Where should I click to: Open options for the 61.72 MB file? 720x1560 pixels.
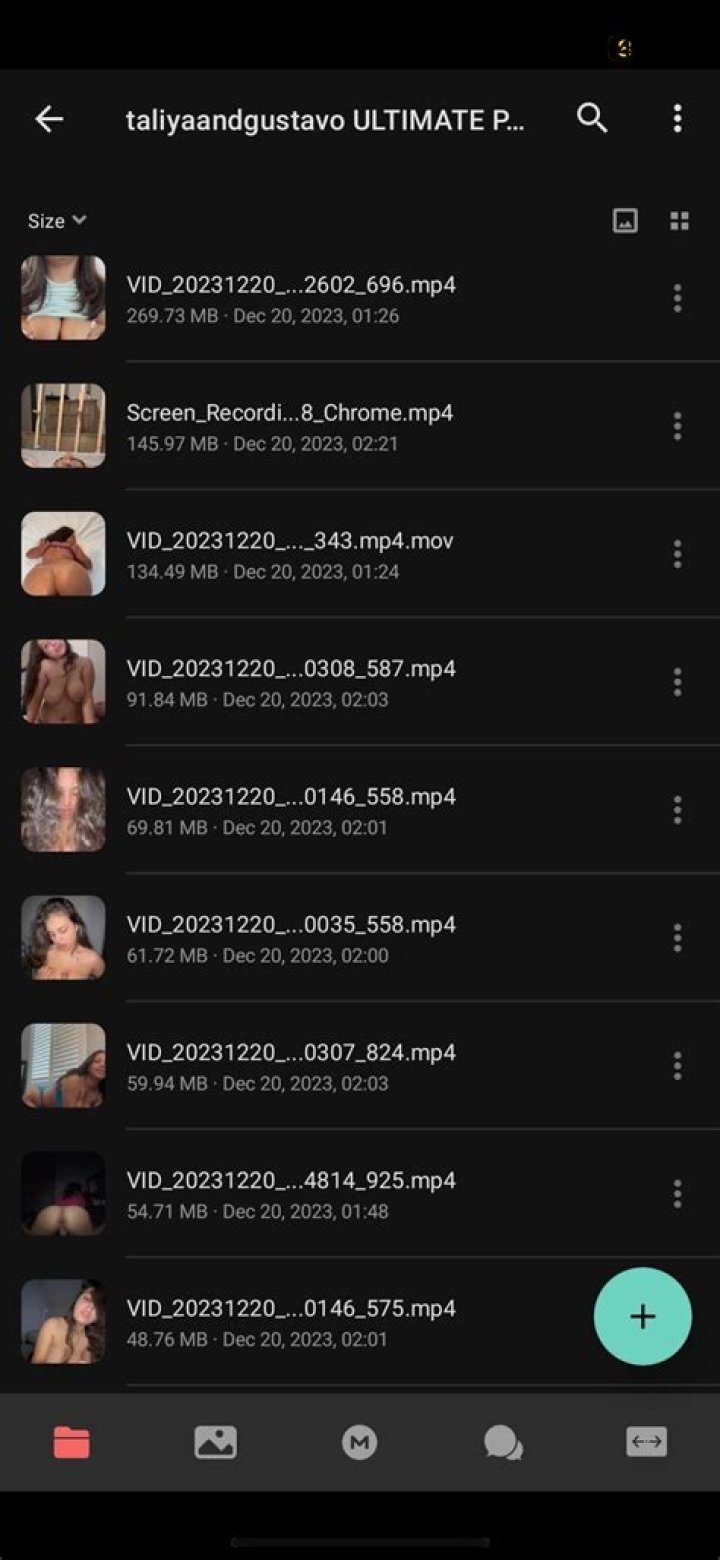[x=677, y=938]
